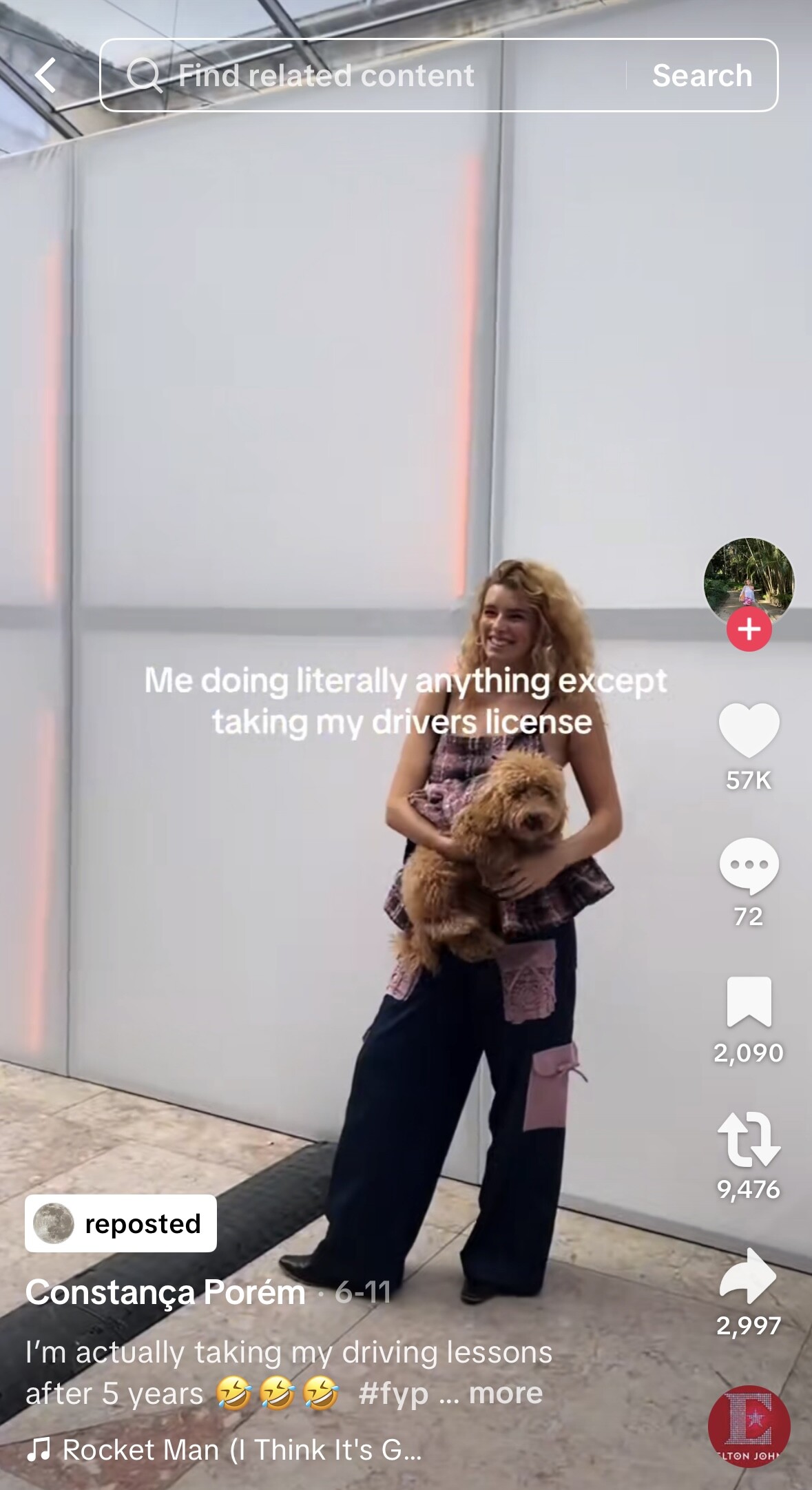Repost this video
Image resolution: width=812 pixels, height=1490 pixels.
click(x=749, y=1139)
